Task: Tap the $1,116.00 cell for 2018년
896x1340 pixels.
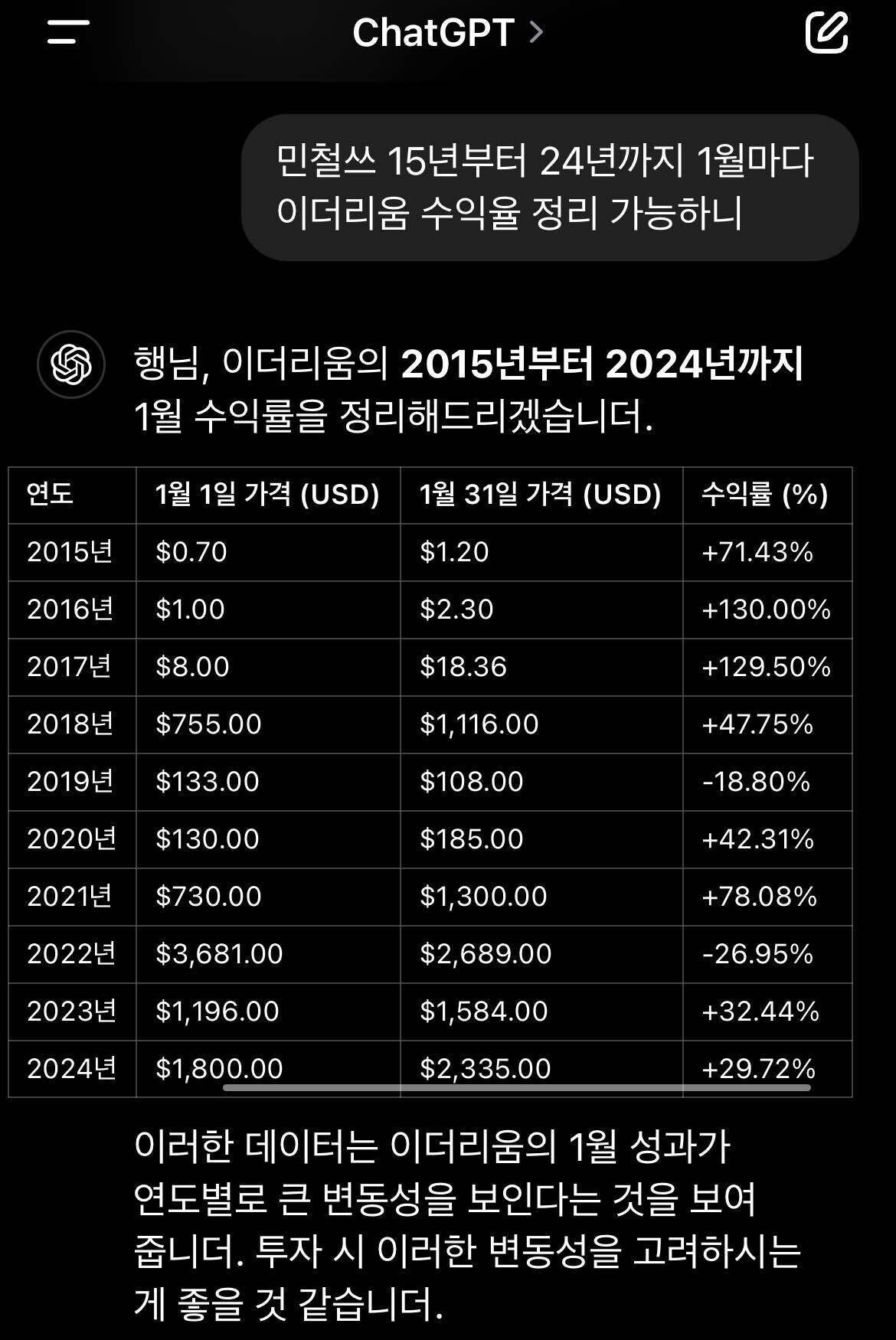Action: (x=477, y=724)
